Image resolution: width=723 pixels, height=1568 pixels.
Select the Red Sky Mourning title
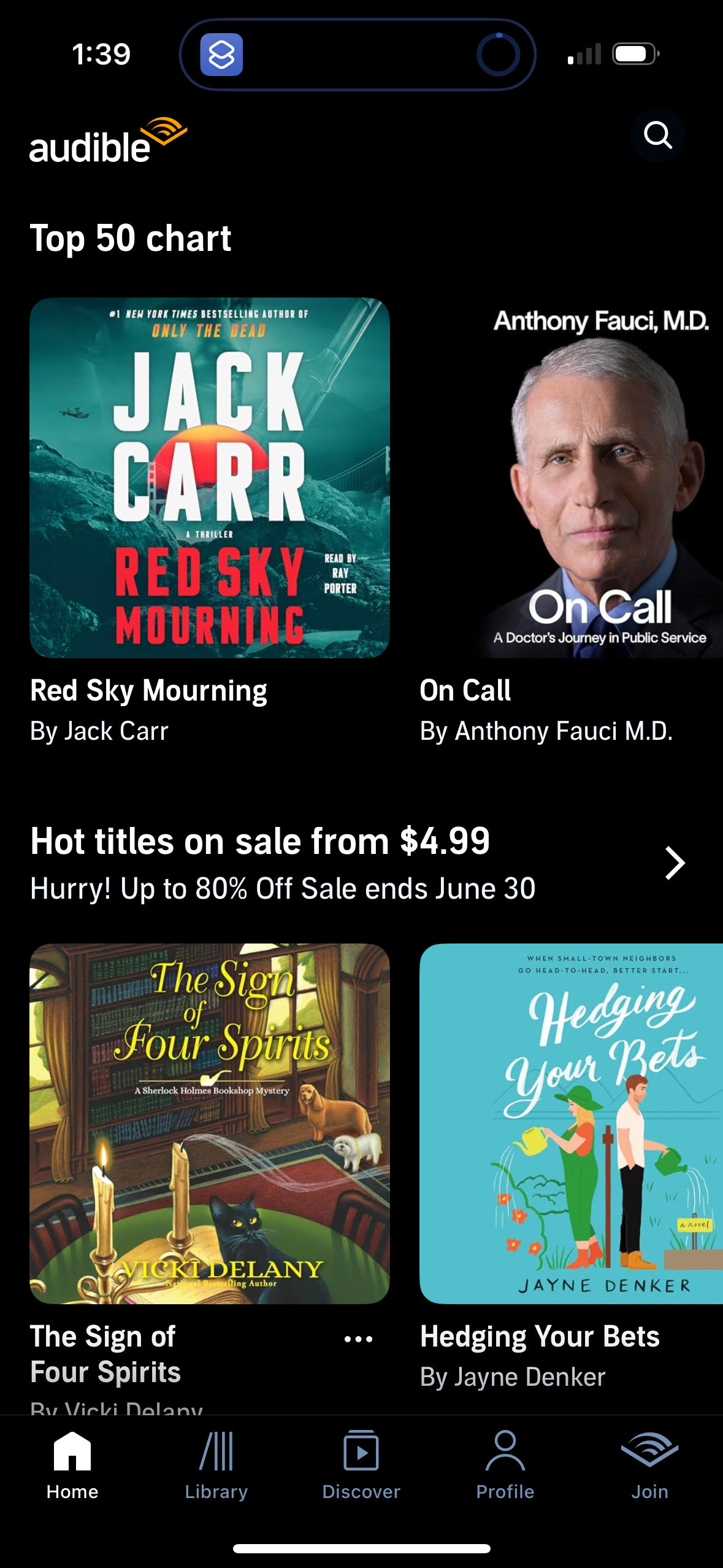[149, 690]
